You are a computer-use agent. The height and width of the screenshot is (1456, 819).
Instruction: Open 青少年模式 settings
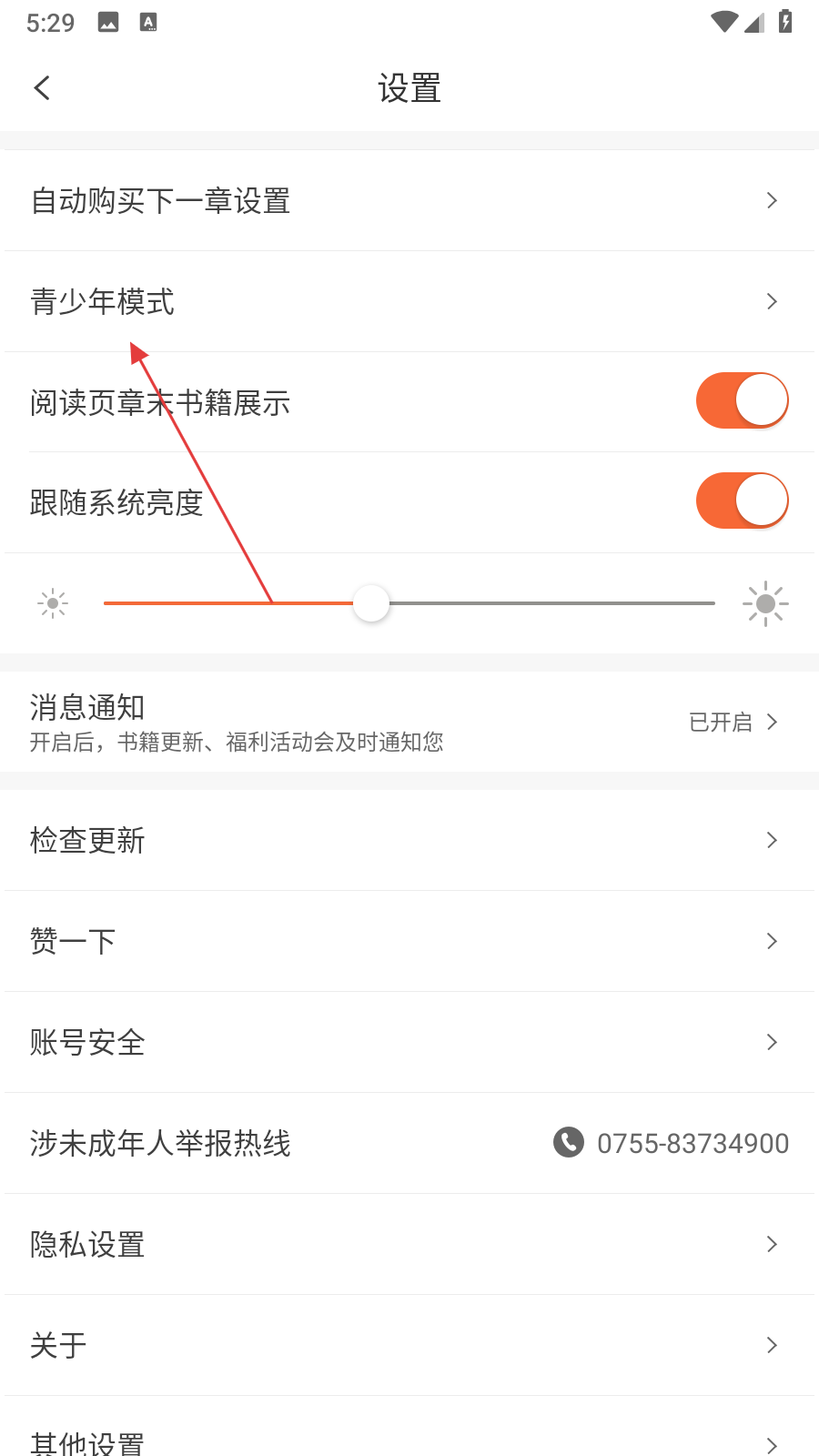click(409, 302)
